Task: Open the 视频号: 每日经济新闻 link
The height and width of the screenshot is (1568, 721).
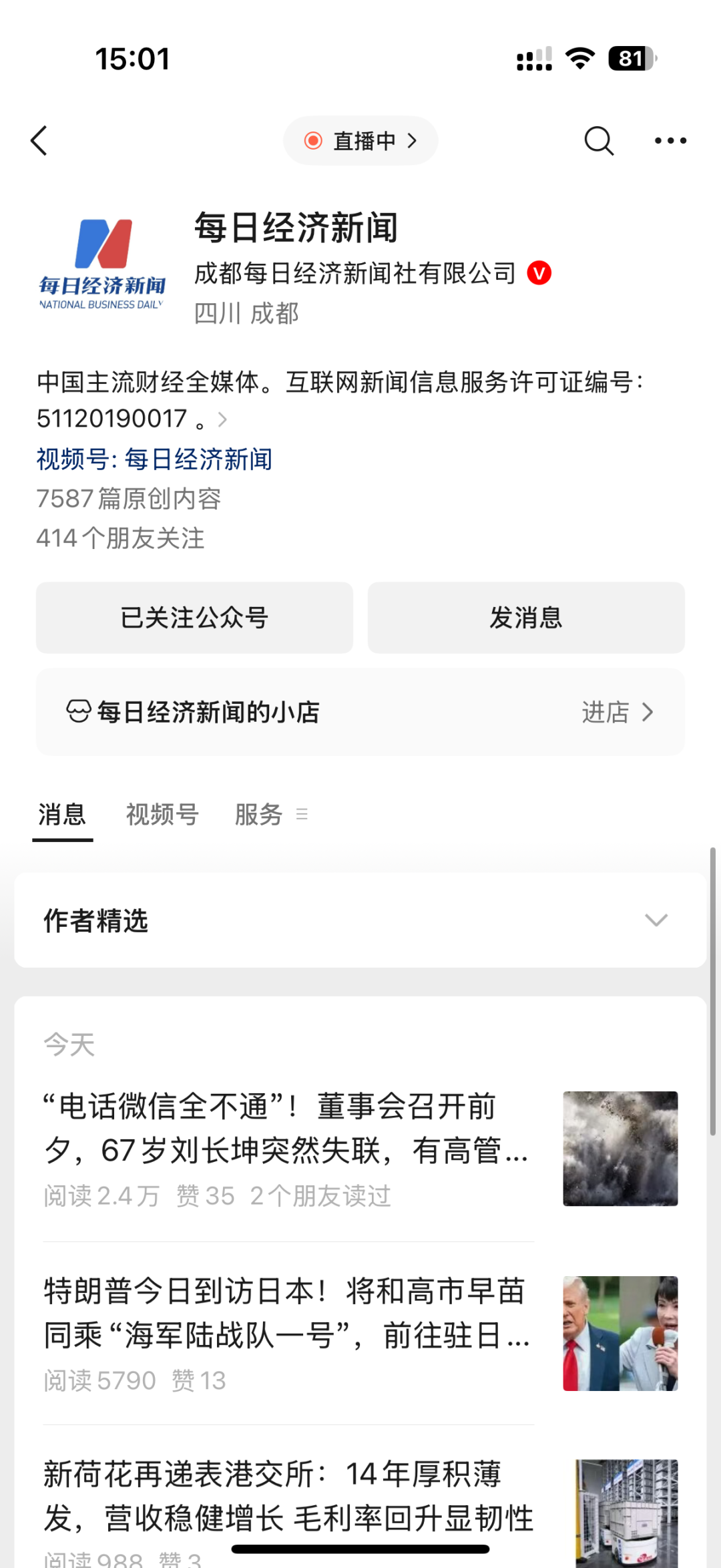Action: click(x=154, y=459)
